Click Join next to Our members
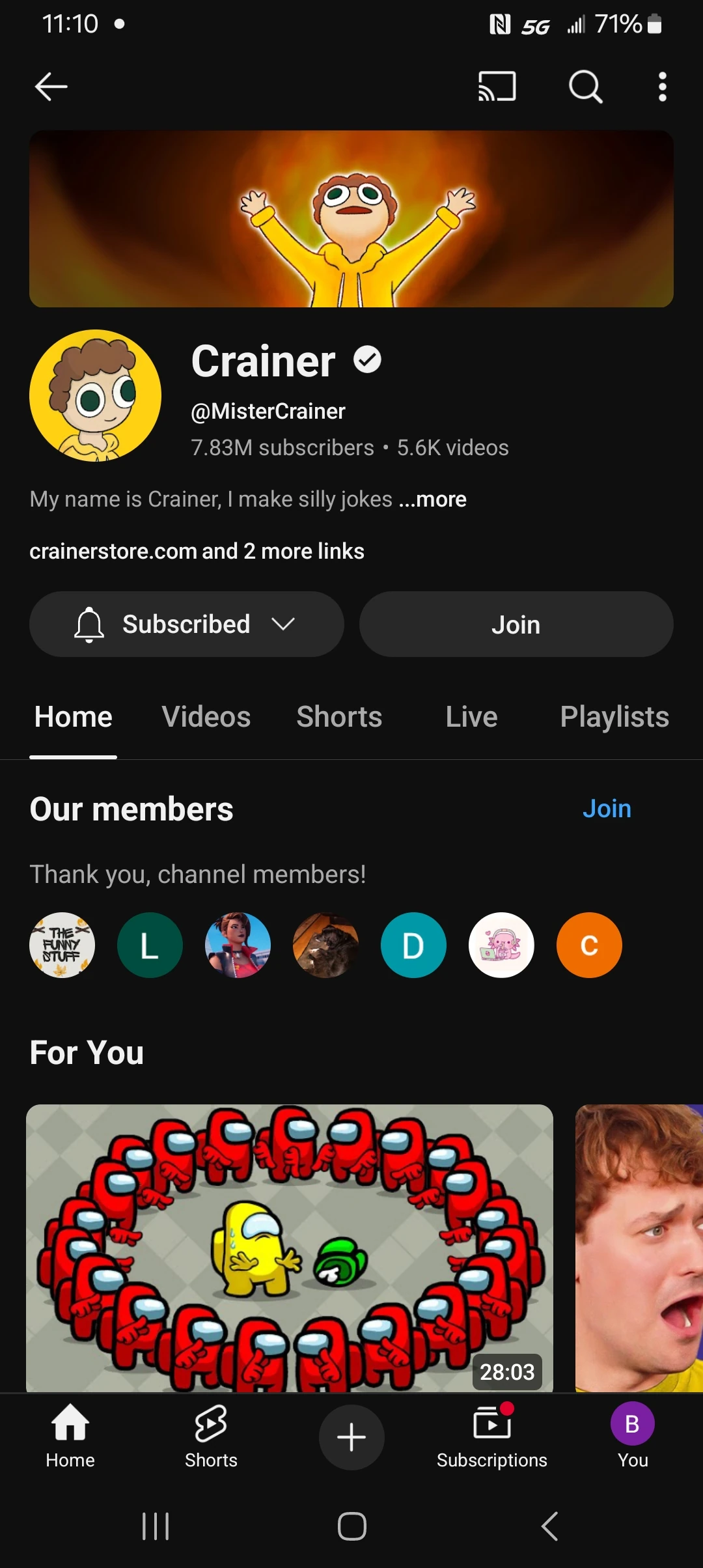This screenshot has width=703, height=1568. [606, 808]
